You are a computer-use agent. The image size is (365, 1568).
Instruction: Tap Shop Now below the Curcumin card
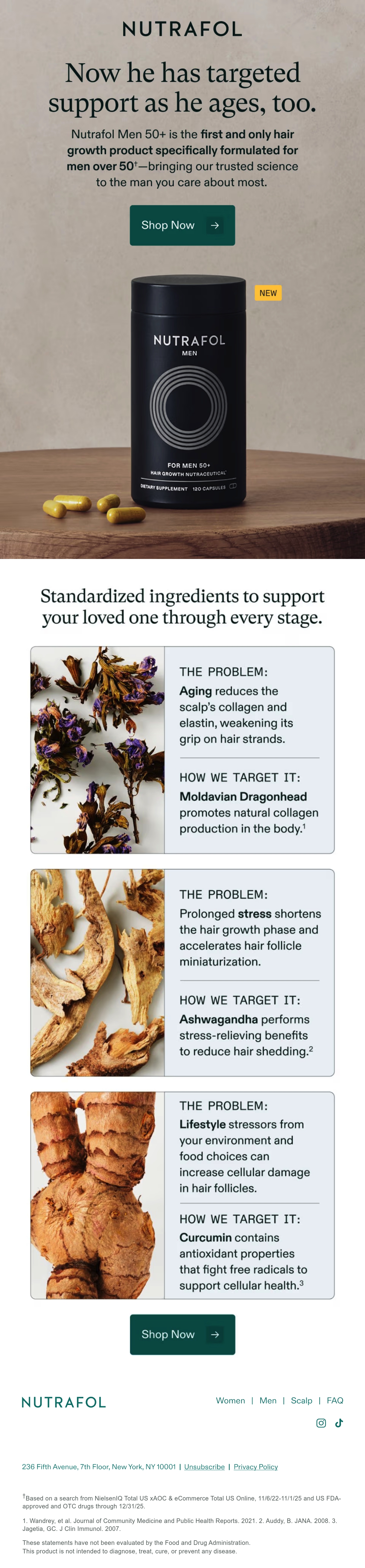(182, 1334)
